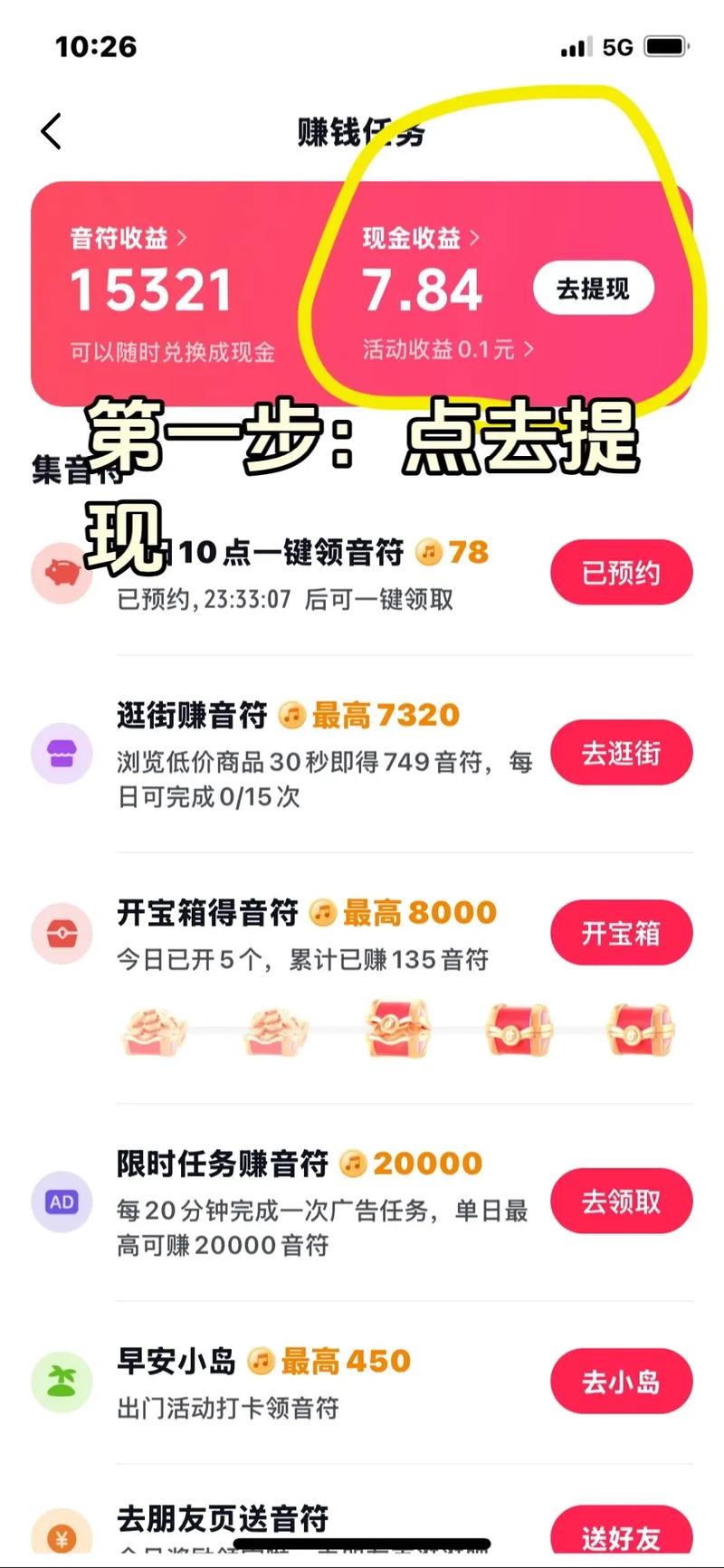Tap 去领取 to claim the ad task reward
The image size is (724, 1568).
[622, 1201]
